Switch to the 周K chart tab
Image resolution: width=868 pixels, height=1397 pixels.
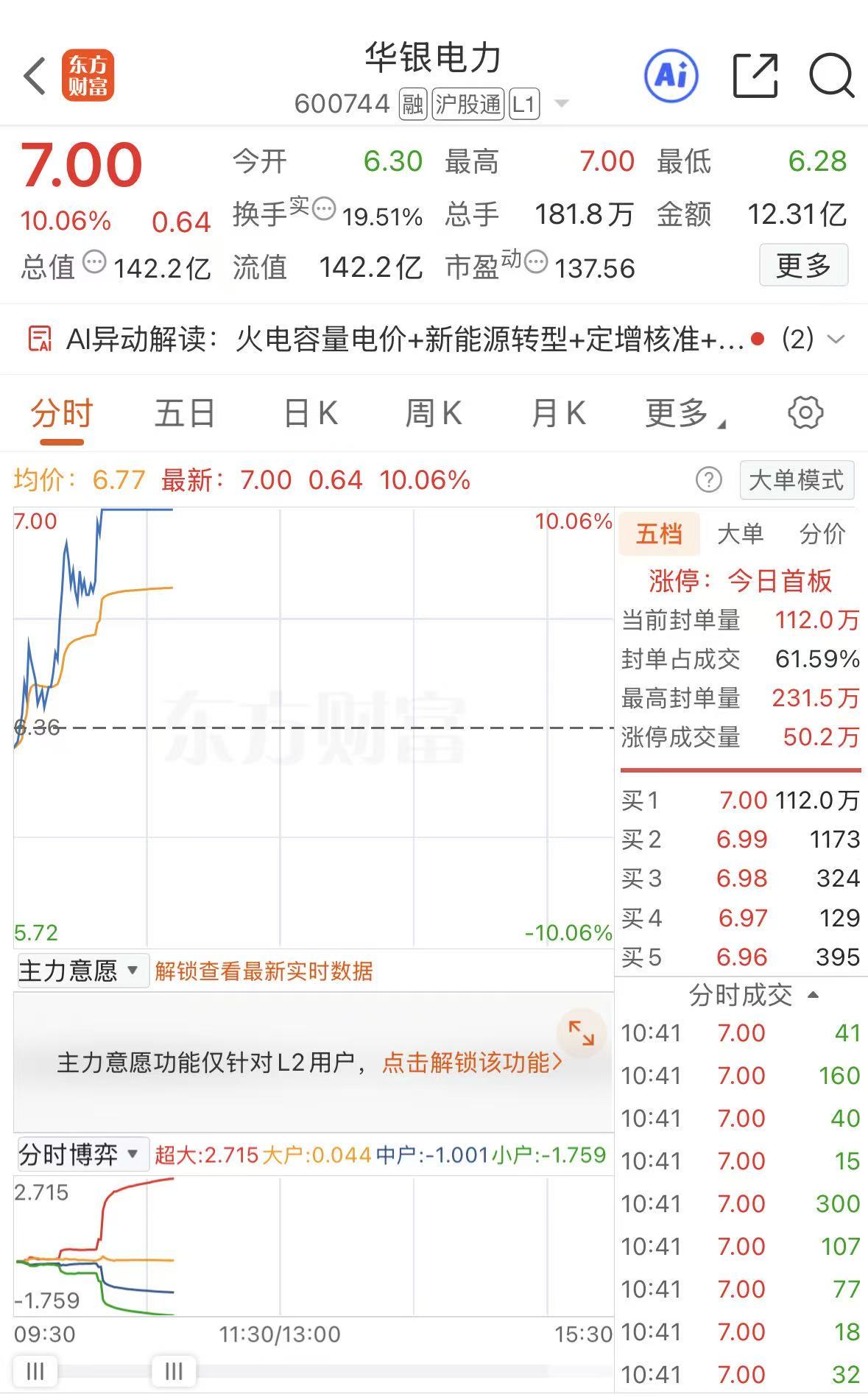434,413
